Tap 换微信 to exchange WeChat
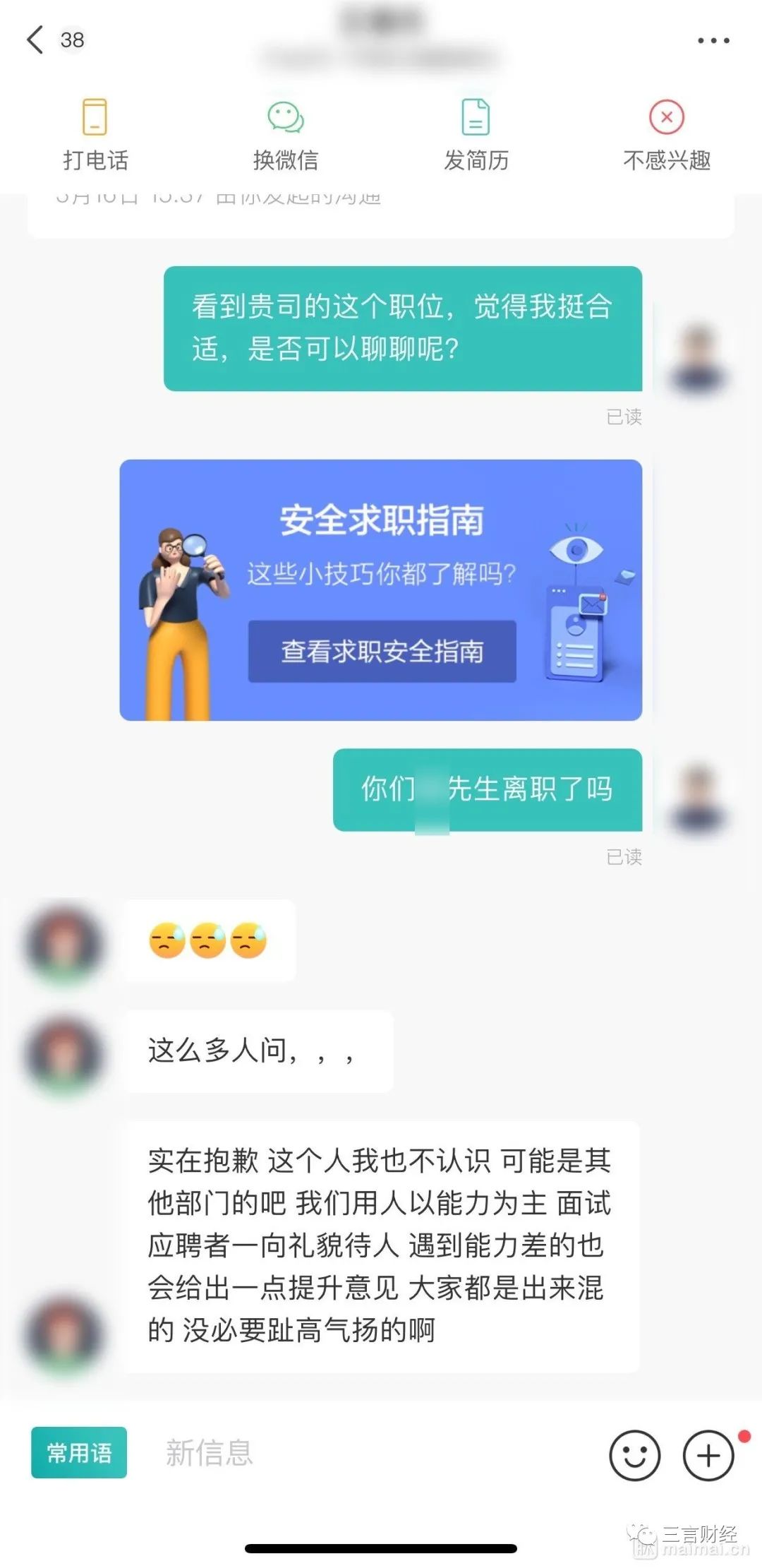The width and height of the screenshot is (762, 1568). click(286, 135)
